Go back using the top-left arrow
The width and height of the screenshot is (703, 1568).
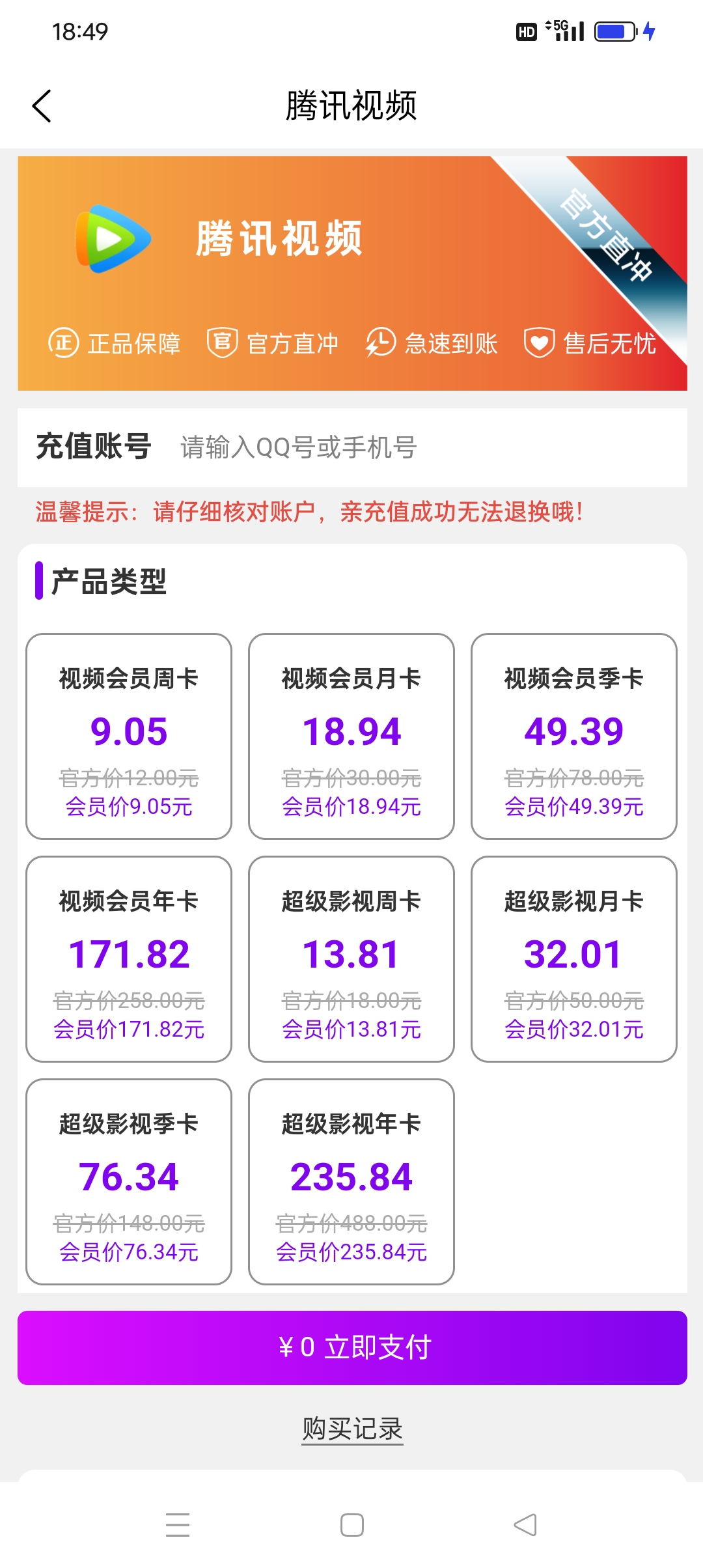[42, 106]
